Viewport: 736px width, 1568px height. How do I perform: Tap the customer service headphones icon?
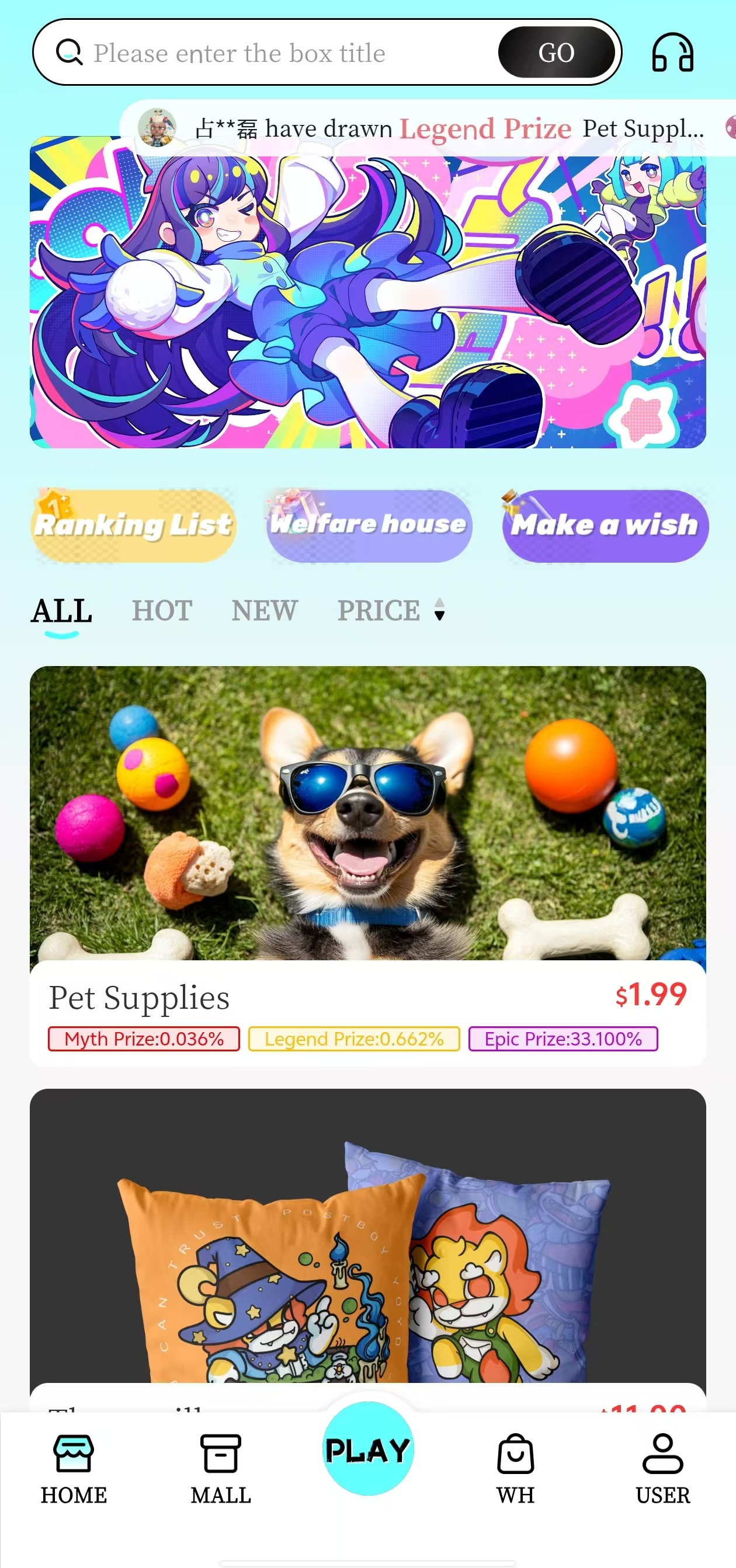coord(674,54)
